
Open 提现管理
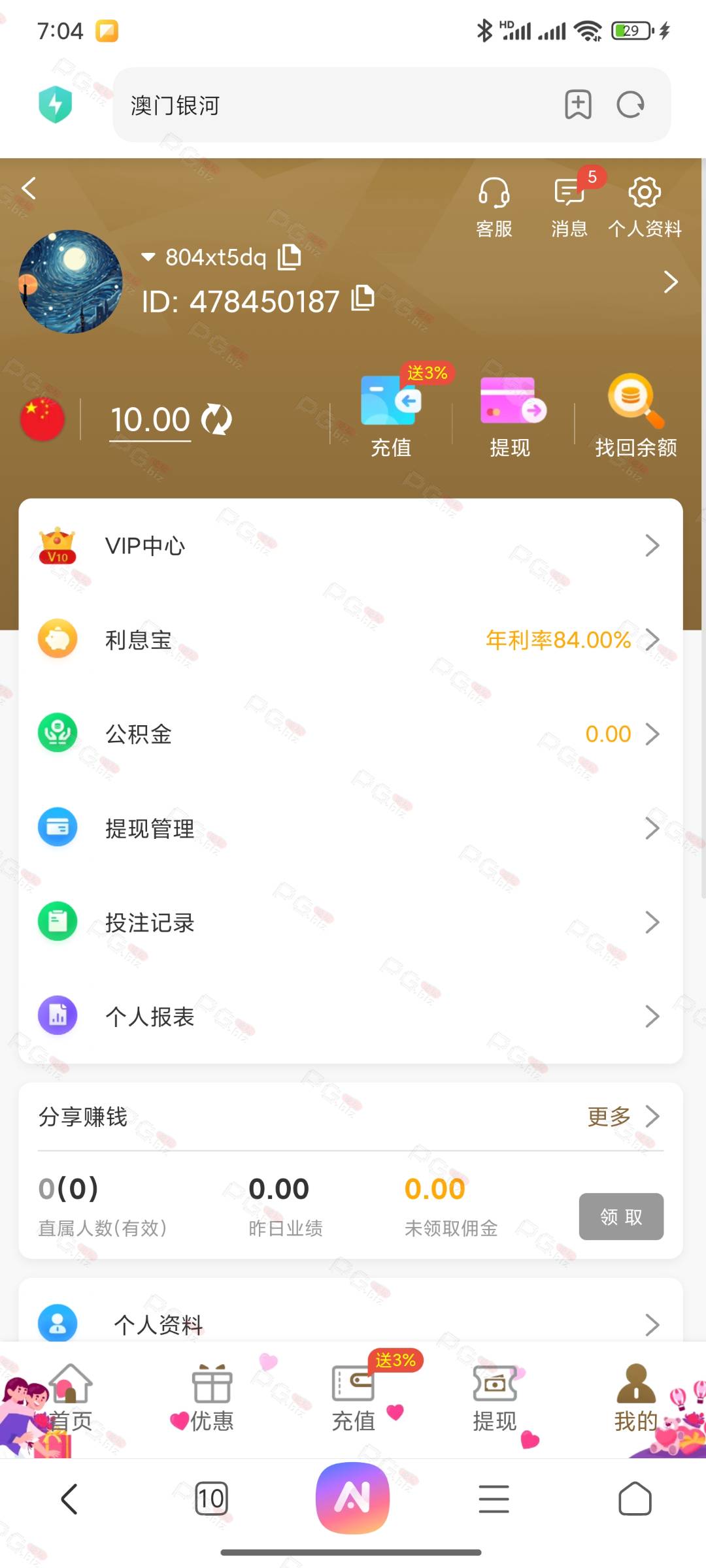pyautogui.click(x=350, y=828)
